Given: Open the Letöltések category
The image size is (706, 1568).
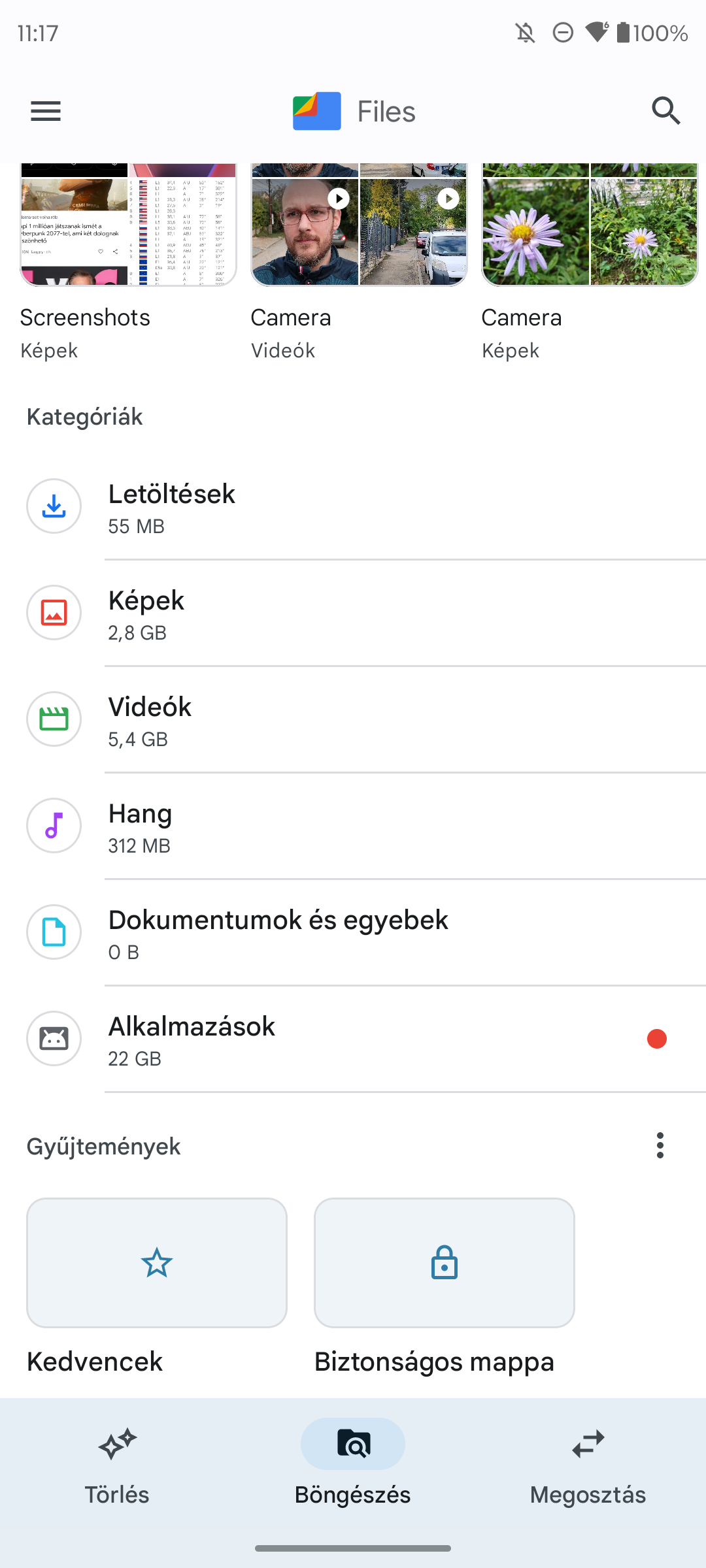Looking at the screenshot, I should 353,507.
